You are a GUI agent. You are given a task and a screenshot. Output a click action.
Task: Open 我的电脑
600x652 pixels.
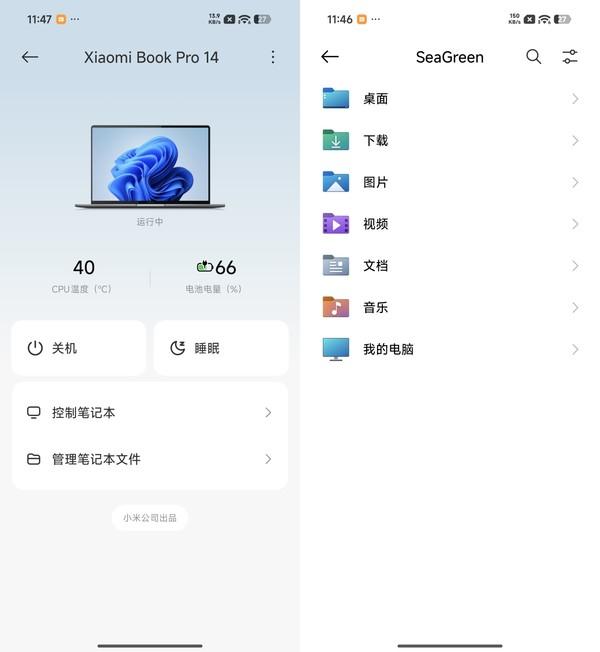(x=450, y=349)
